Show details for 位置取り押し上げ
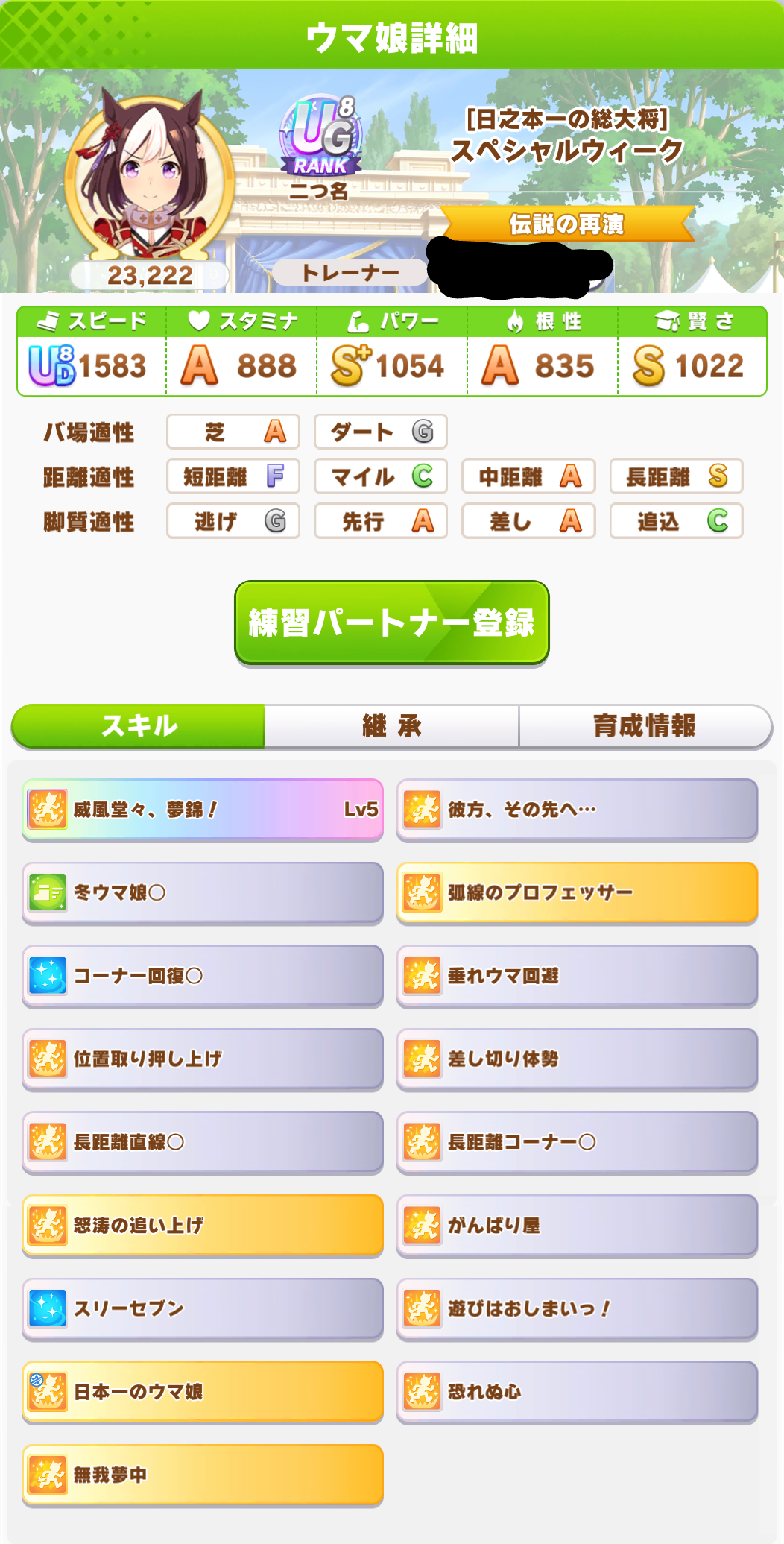The width and height of the screenshot is (784, 1544). (203, 1059)
